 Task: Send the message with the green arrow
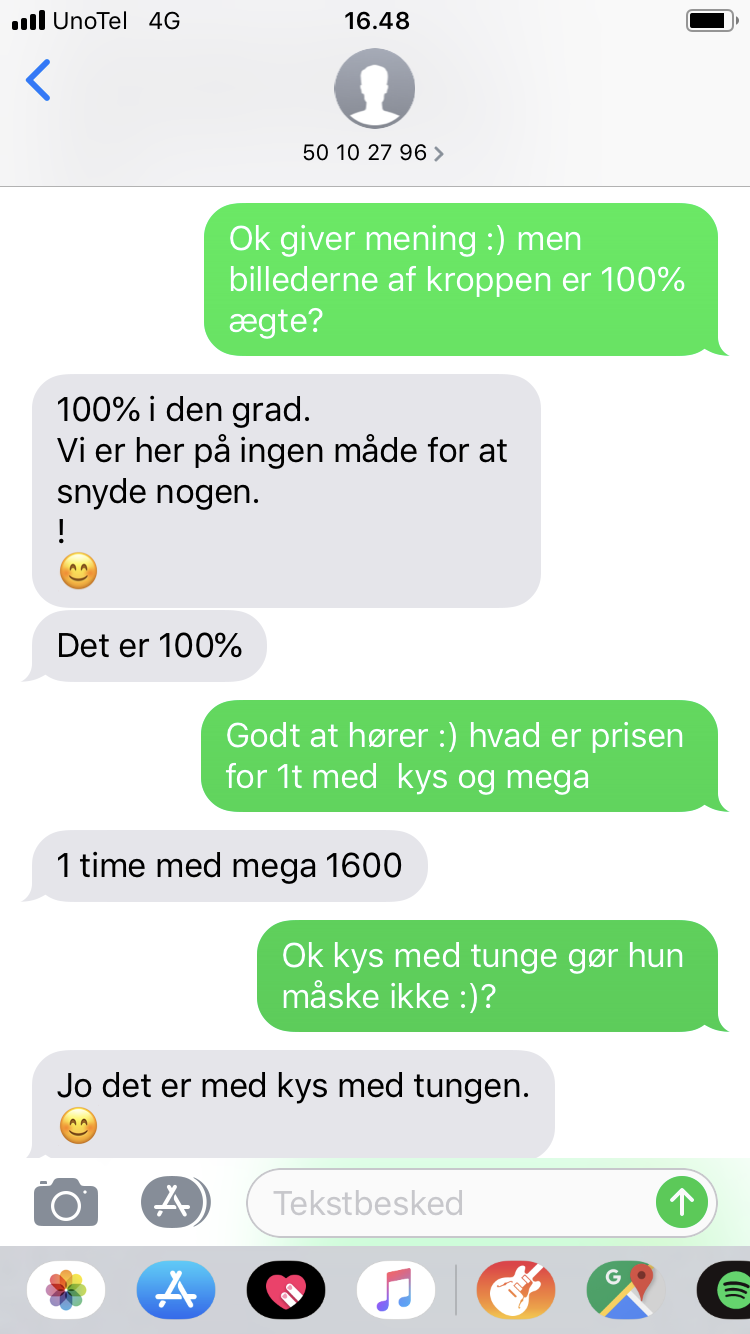[682, 1202]
